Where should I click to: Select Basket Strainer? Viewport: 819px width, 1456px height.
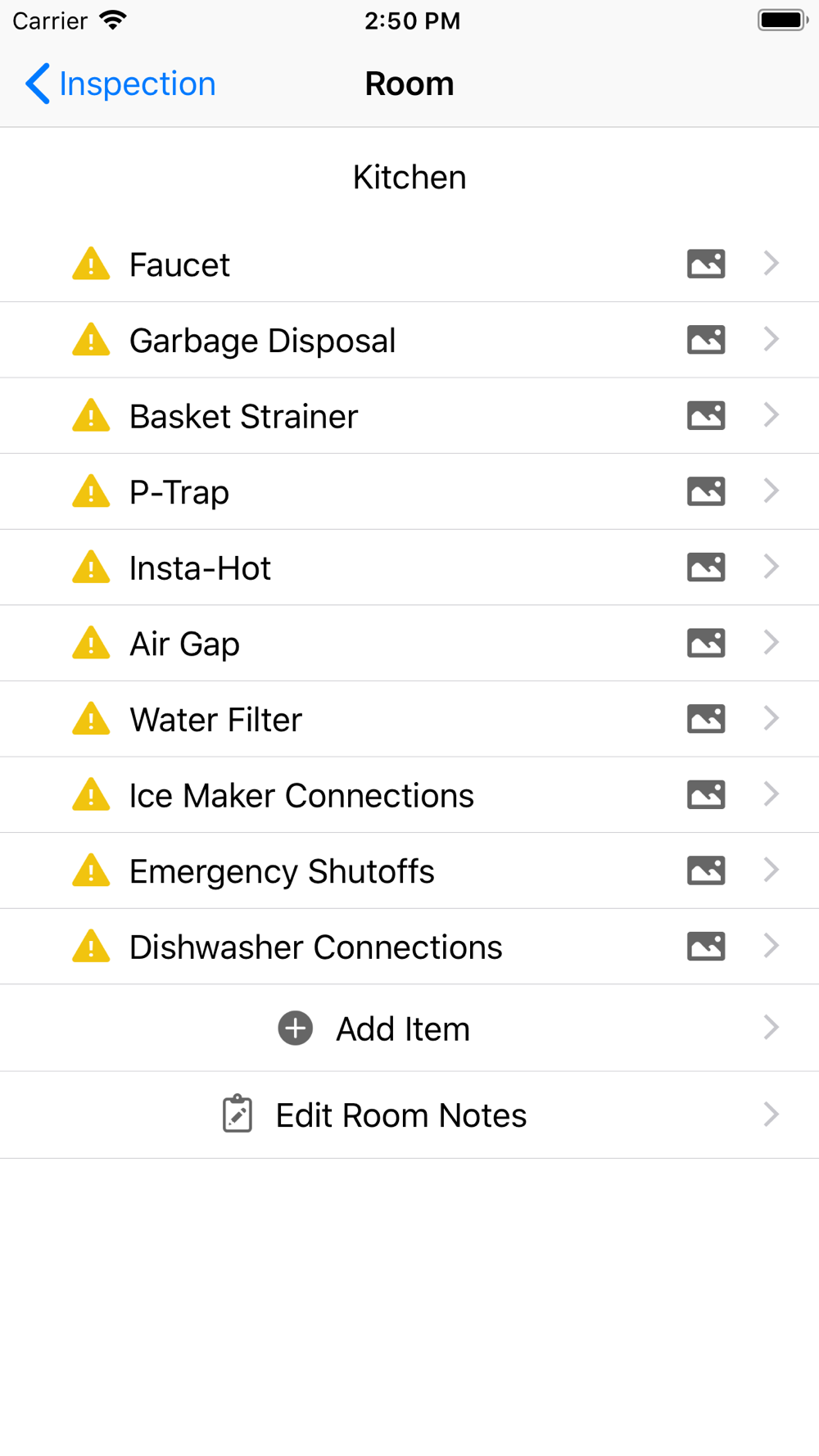click(409, 416)
